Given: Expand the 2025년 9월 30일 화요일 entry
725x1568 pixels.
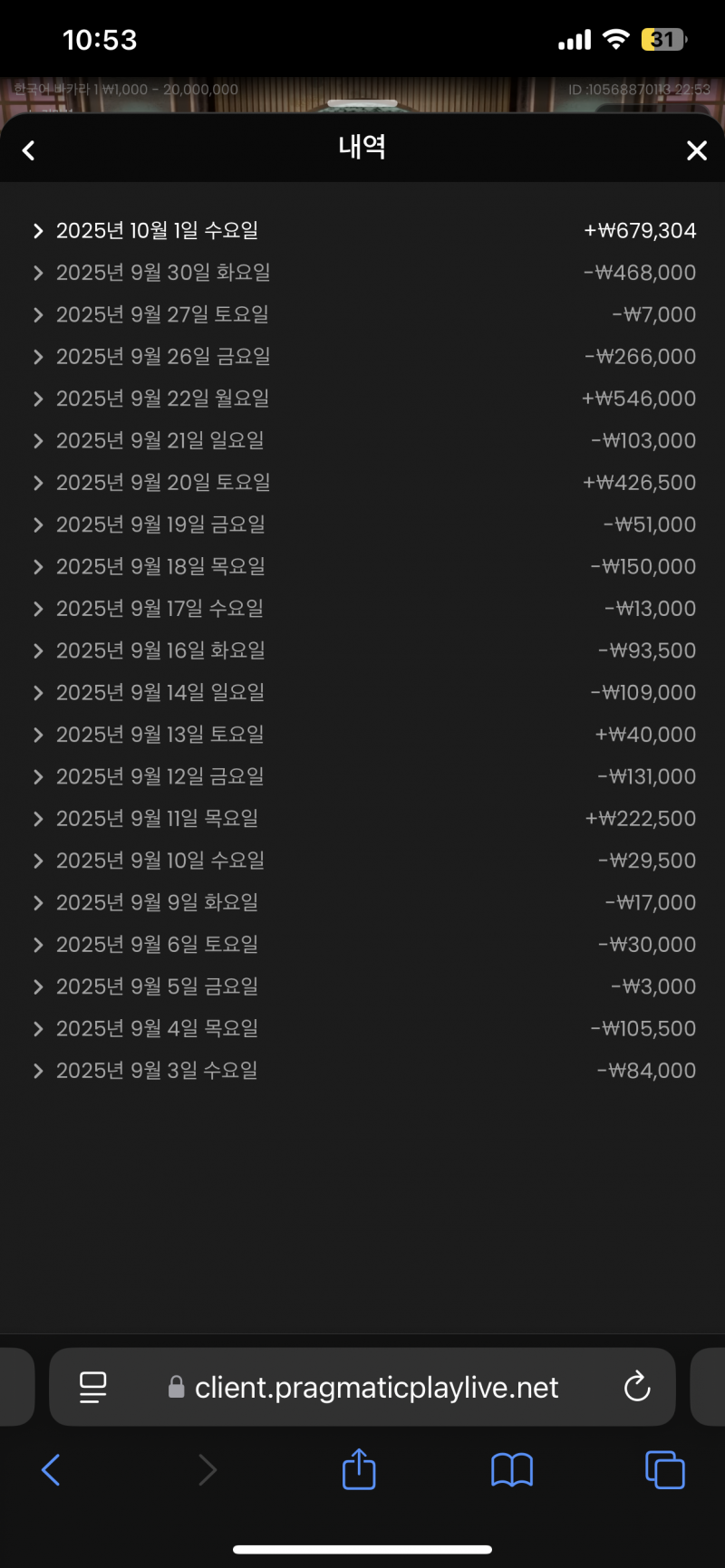Looking at the screenshot, I should [x=162, y=273].
